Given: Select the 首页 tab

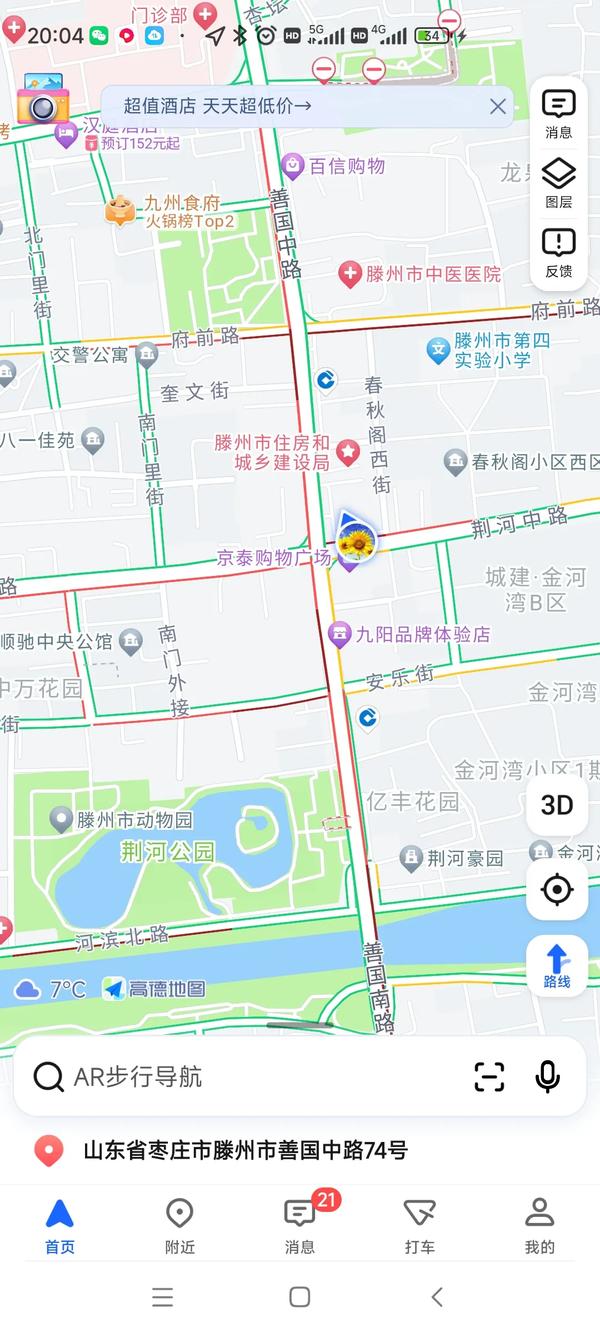Looking at the screenshot, I should (60, 1226).
